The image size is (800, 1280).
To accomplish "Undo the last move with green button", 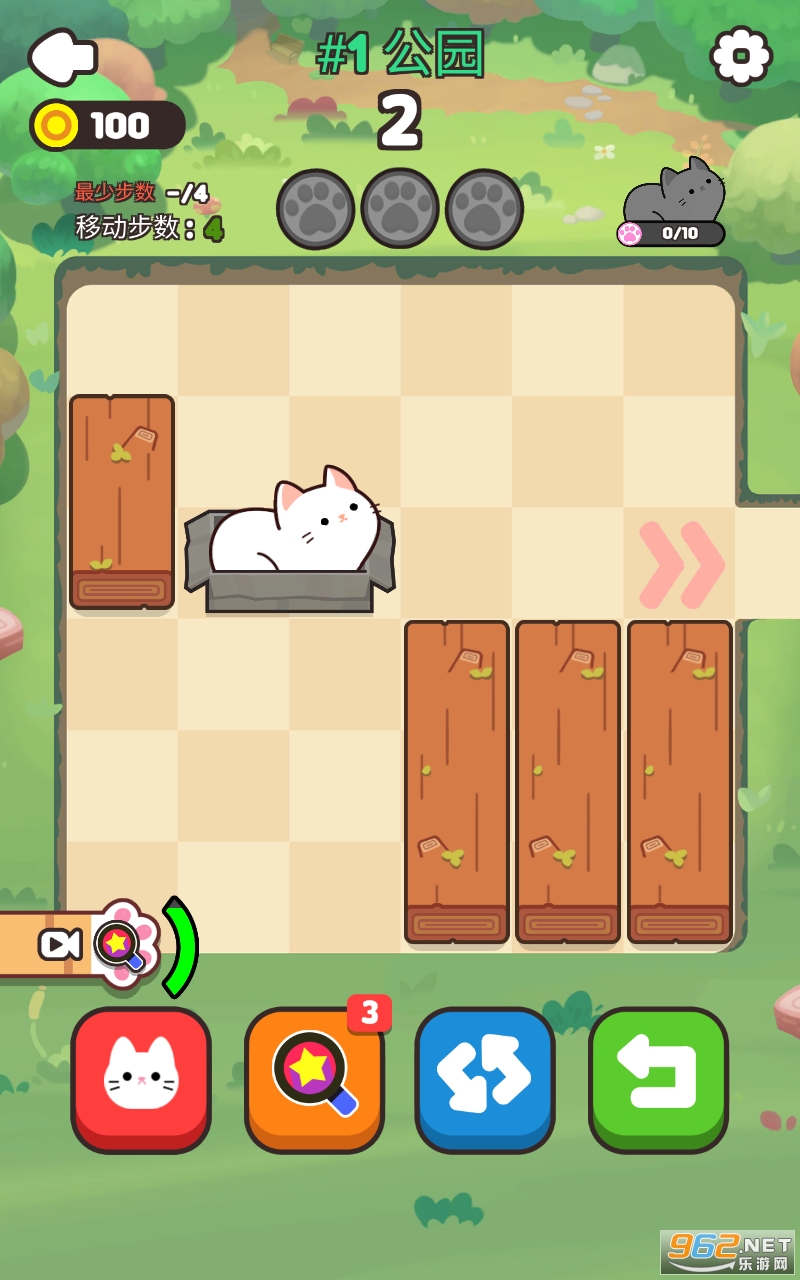I will pyautogui.click(x=658, y=1080).
